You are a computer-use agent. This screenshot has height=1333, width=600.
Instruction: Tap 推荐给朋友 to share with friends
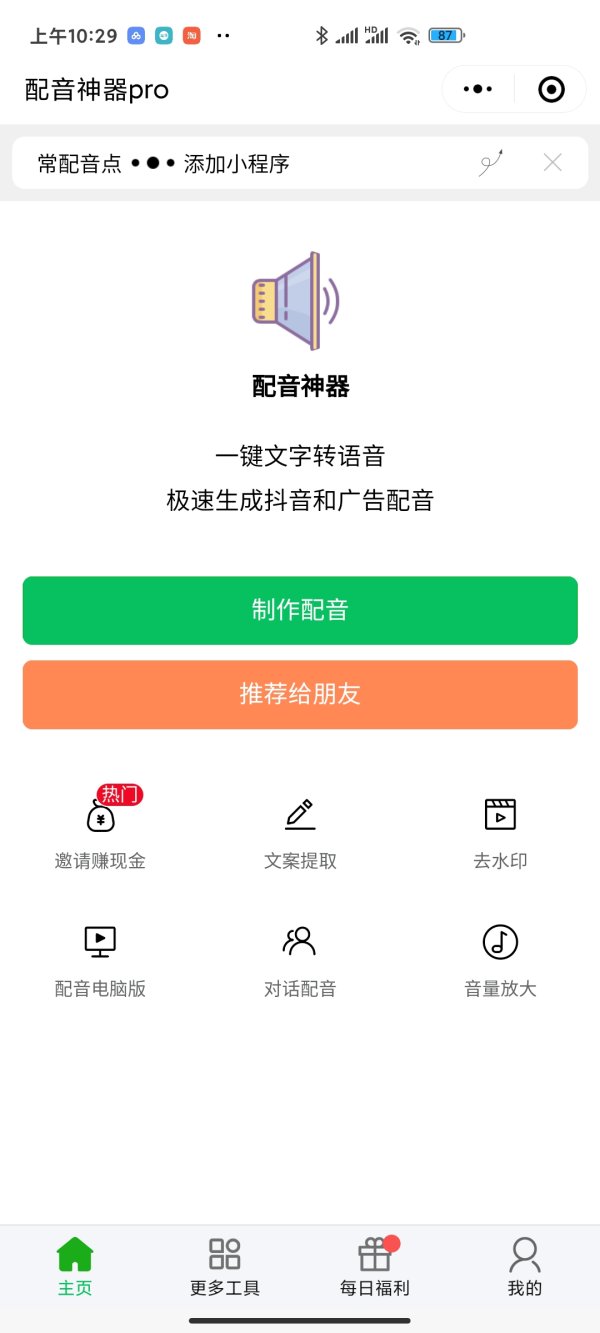point(300,694)
